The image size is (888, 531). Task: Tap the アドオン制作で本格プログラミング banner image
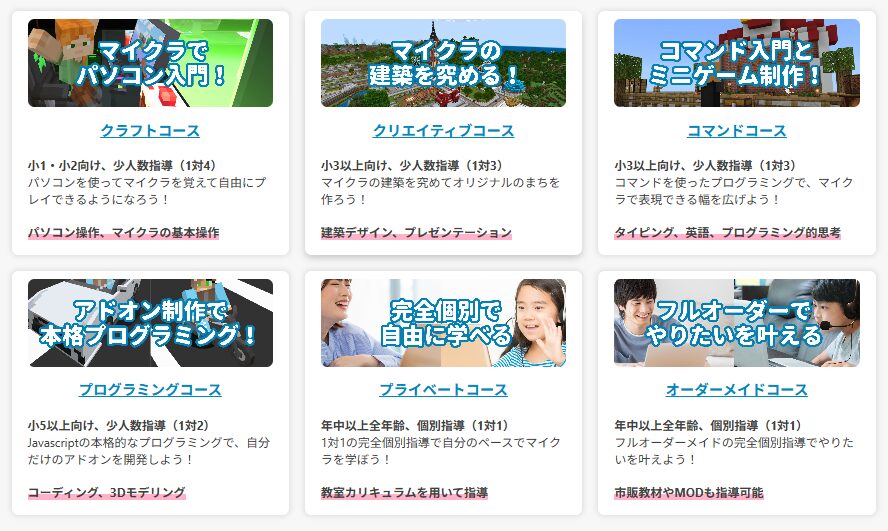[x=150, y=322]
